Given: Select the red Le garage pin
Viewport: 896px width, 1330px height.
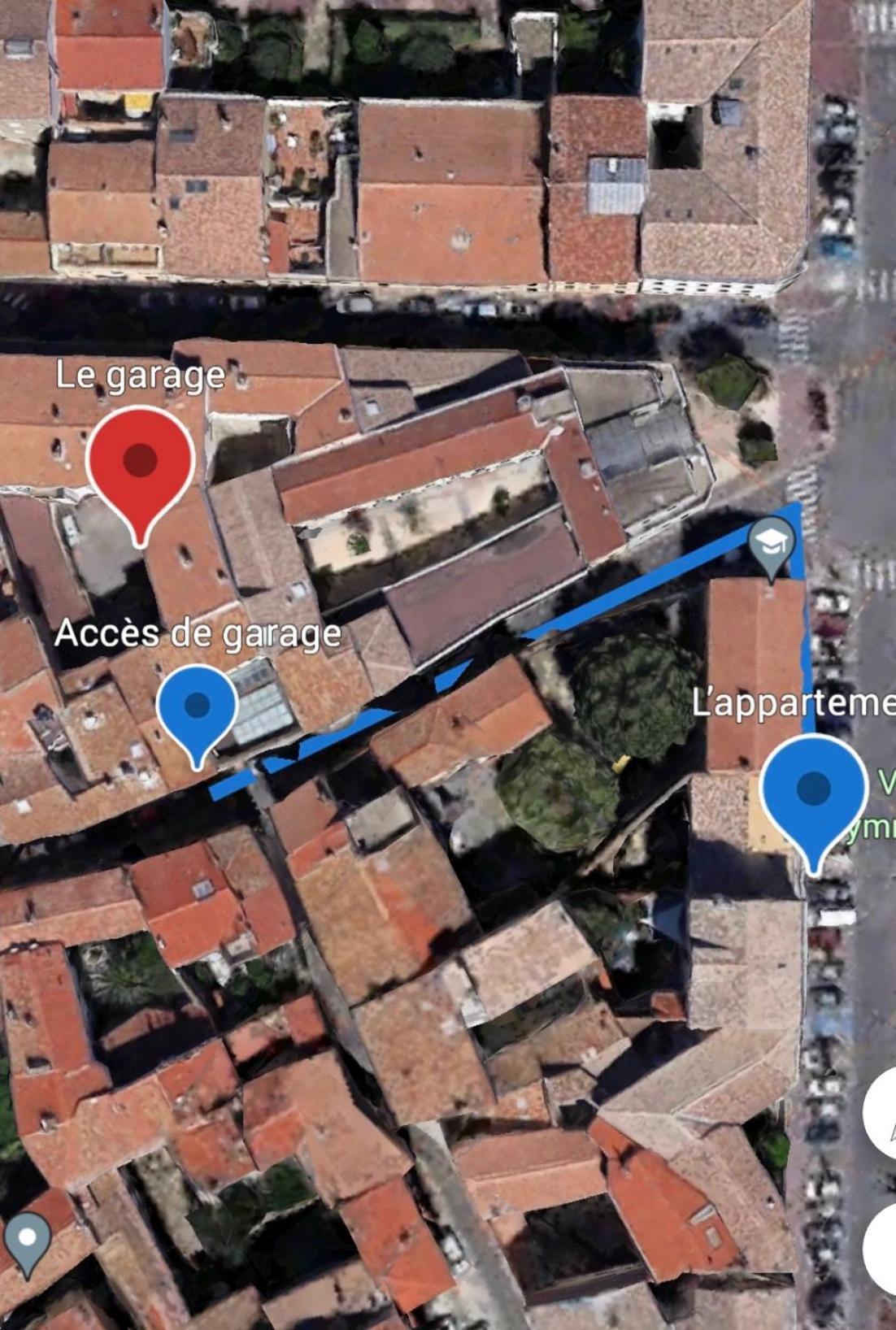Looking at the screenshot, I should 140,462.
